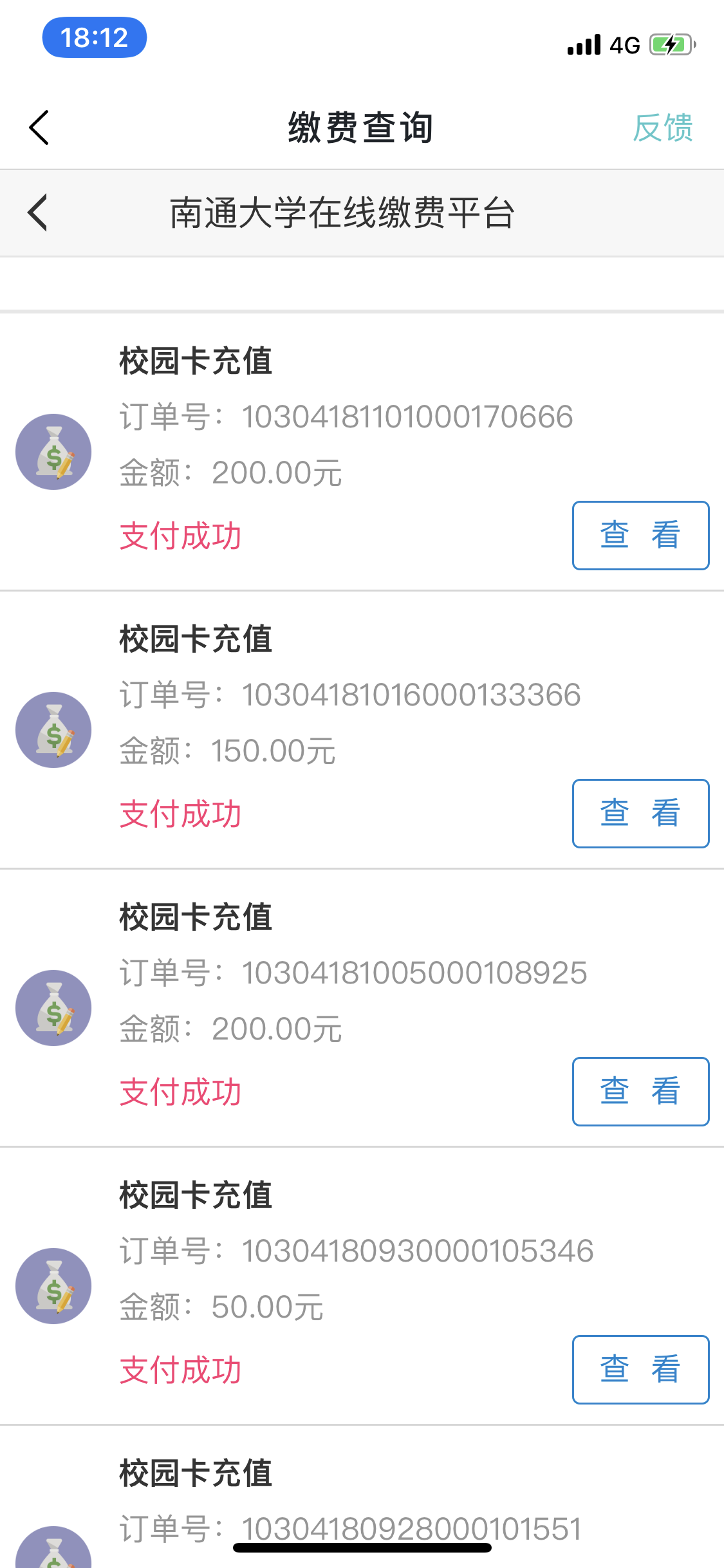
Task: Select 查看 on the 50.00元 order
Action: 640,1370
